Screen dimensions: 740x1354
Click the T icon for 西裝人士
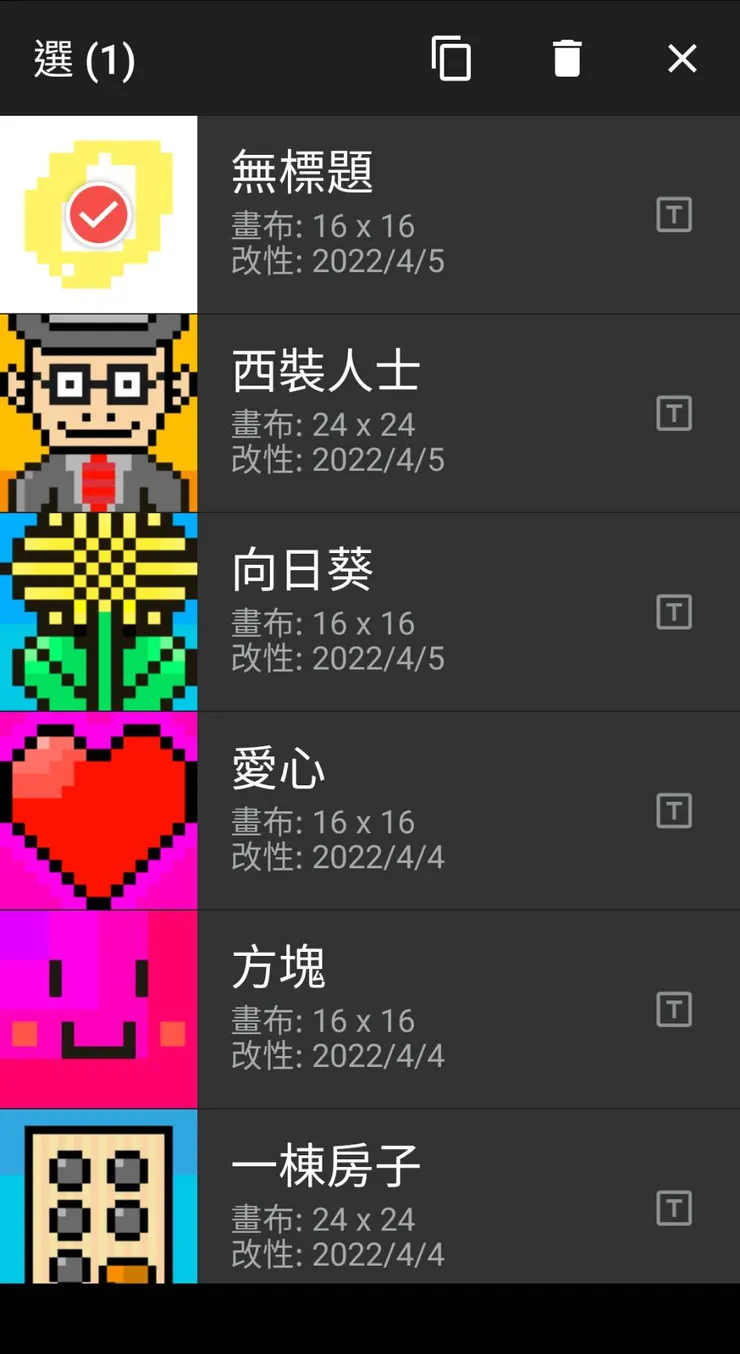click(674, 412)
